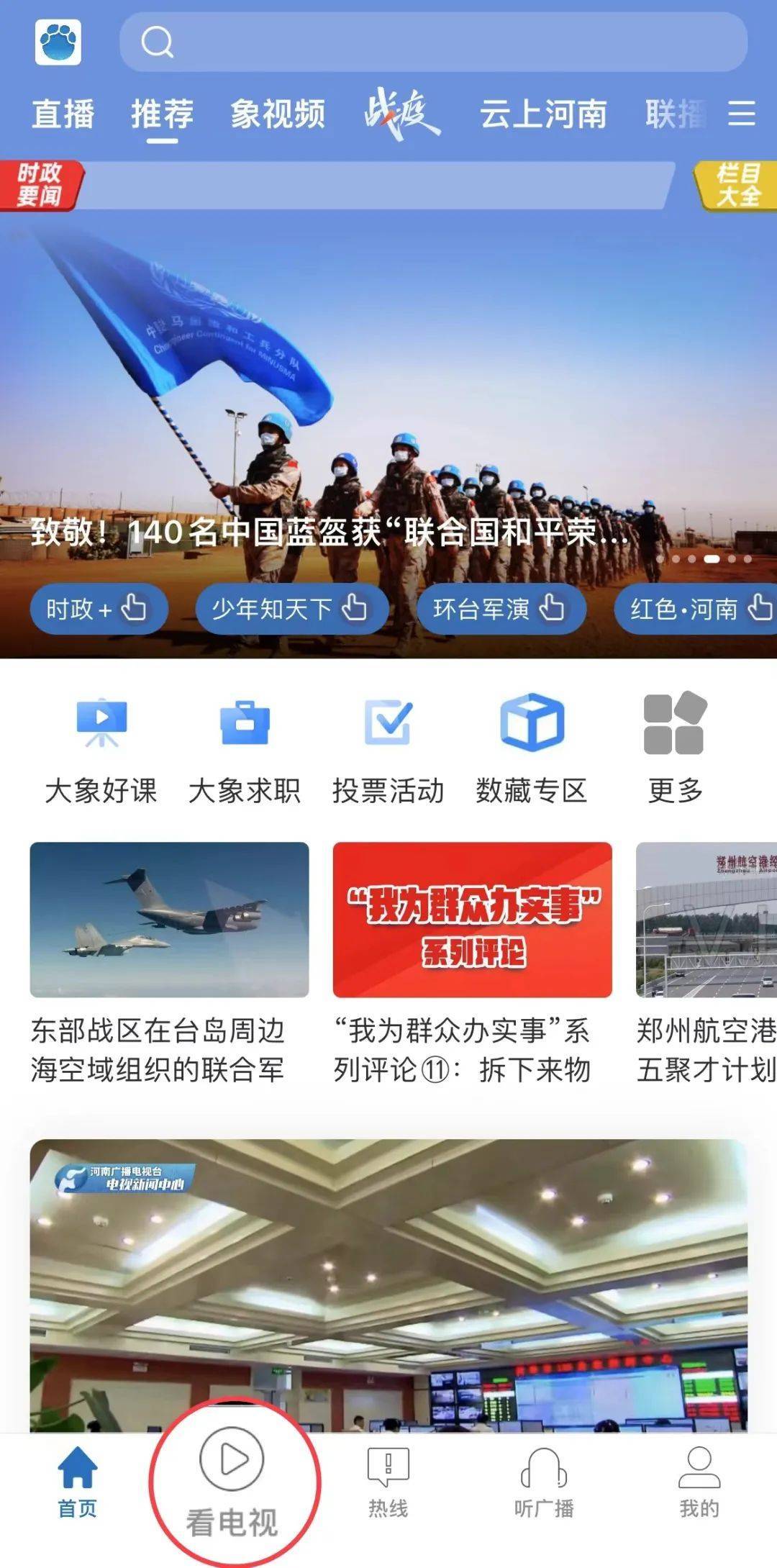
Task: Open the channel list hamburger menu
Action: (x=741, y=114)
